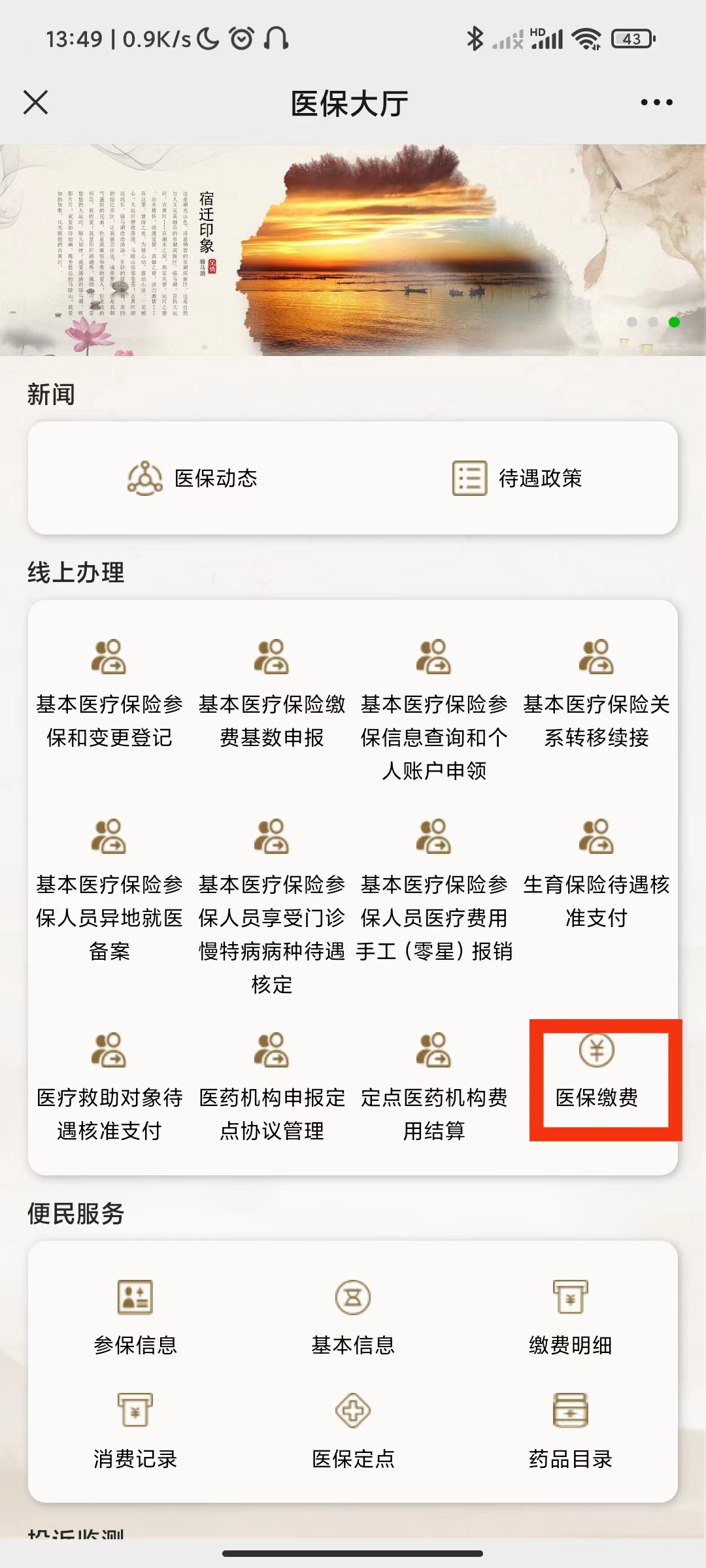Close the 医保大厅 page
Screen dimensions: 706x1568
point(36,103)
